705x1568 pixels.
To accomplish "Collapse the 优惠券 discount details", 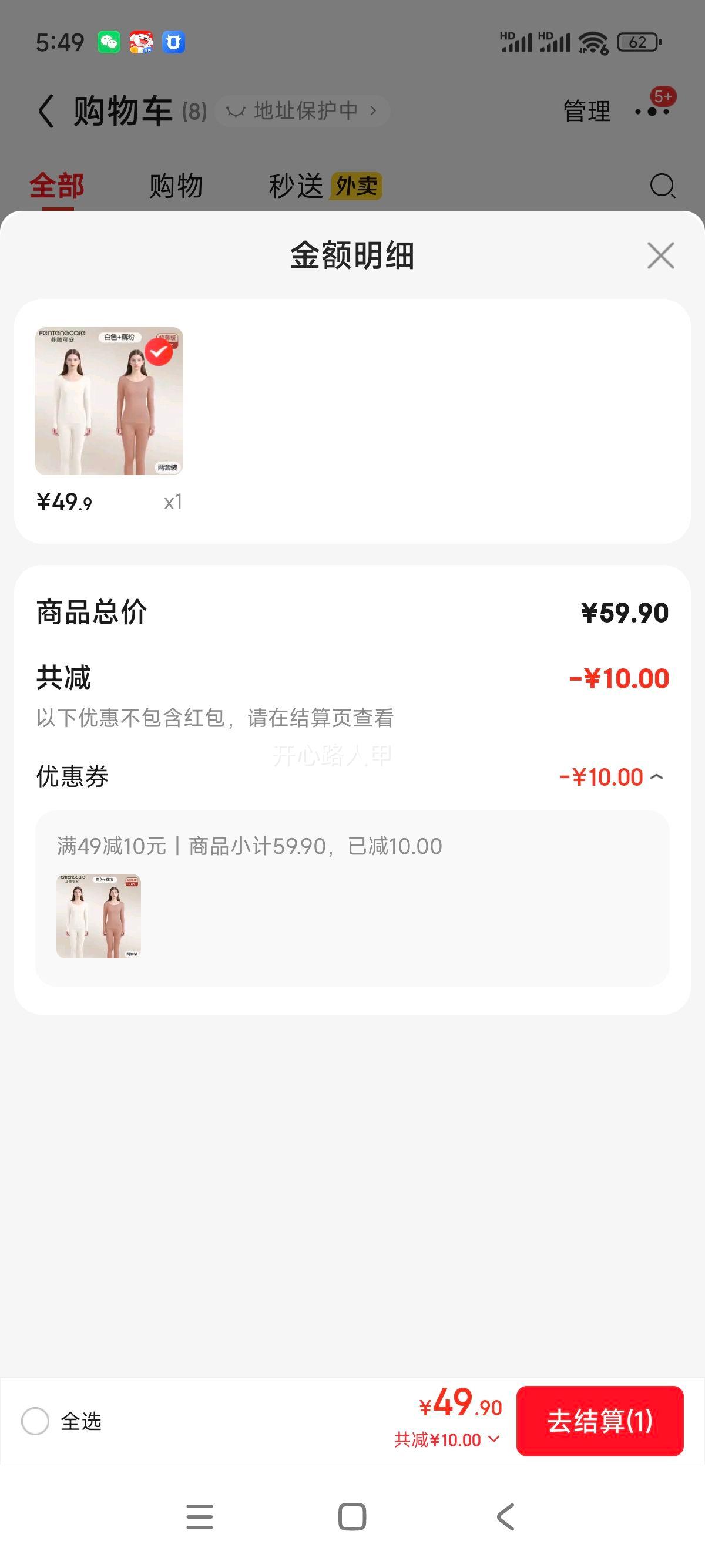I will 656,777.
